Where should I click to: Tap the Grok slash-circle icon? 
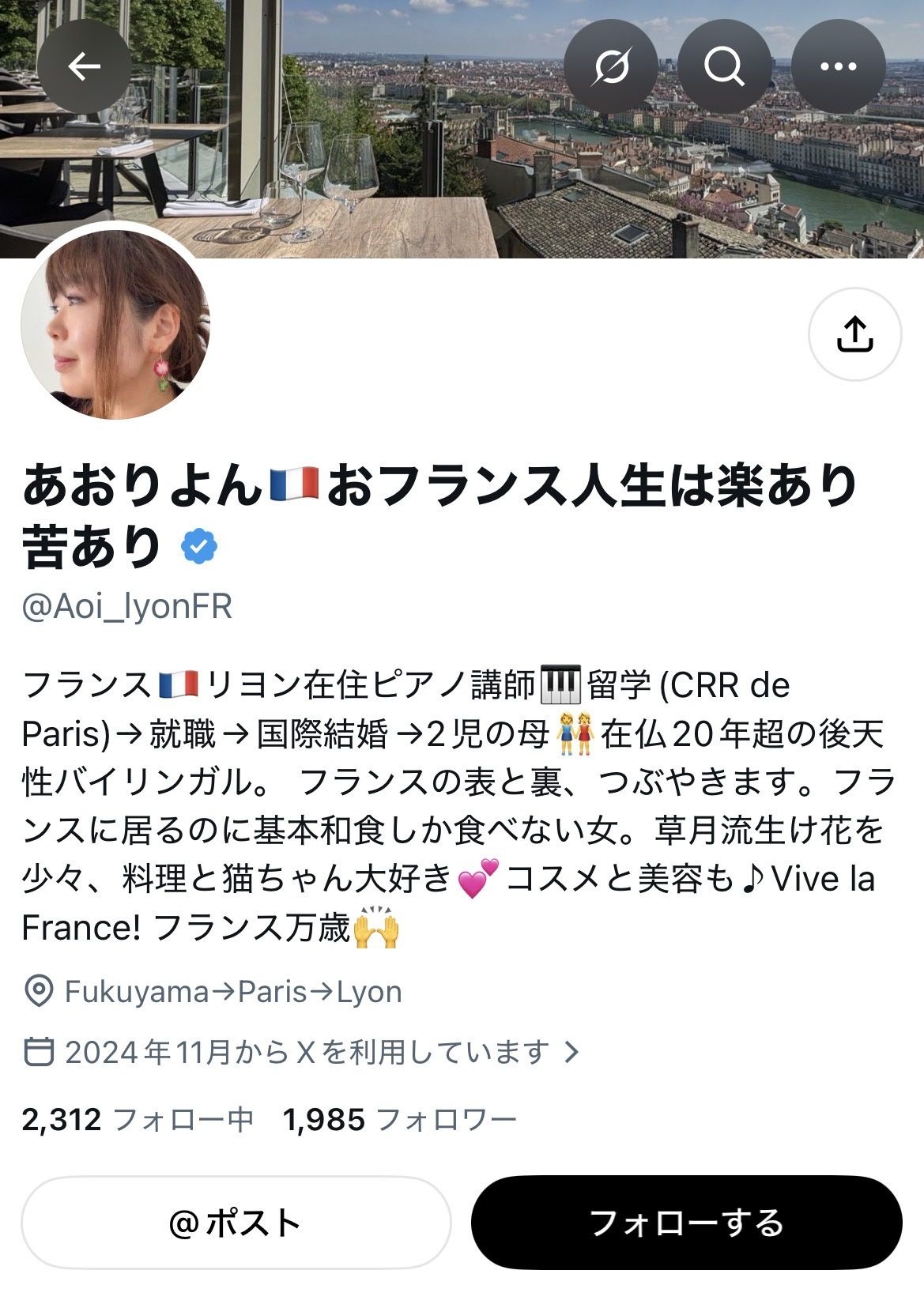click(611, 66)
